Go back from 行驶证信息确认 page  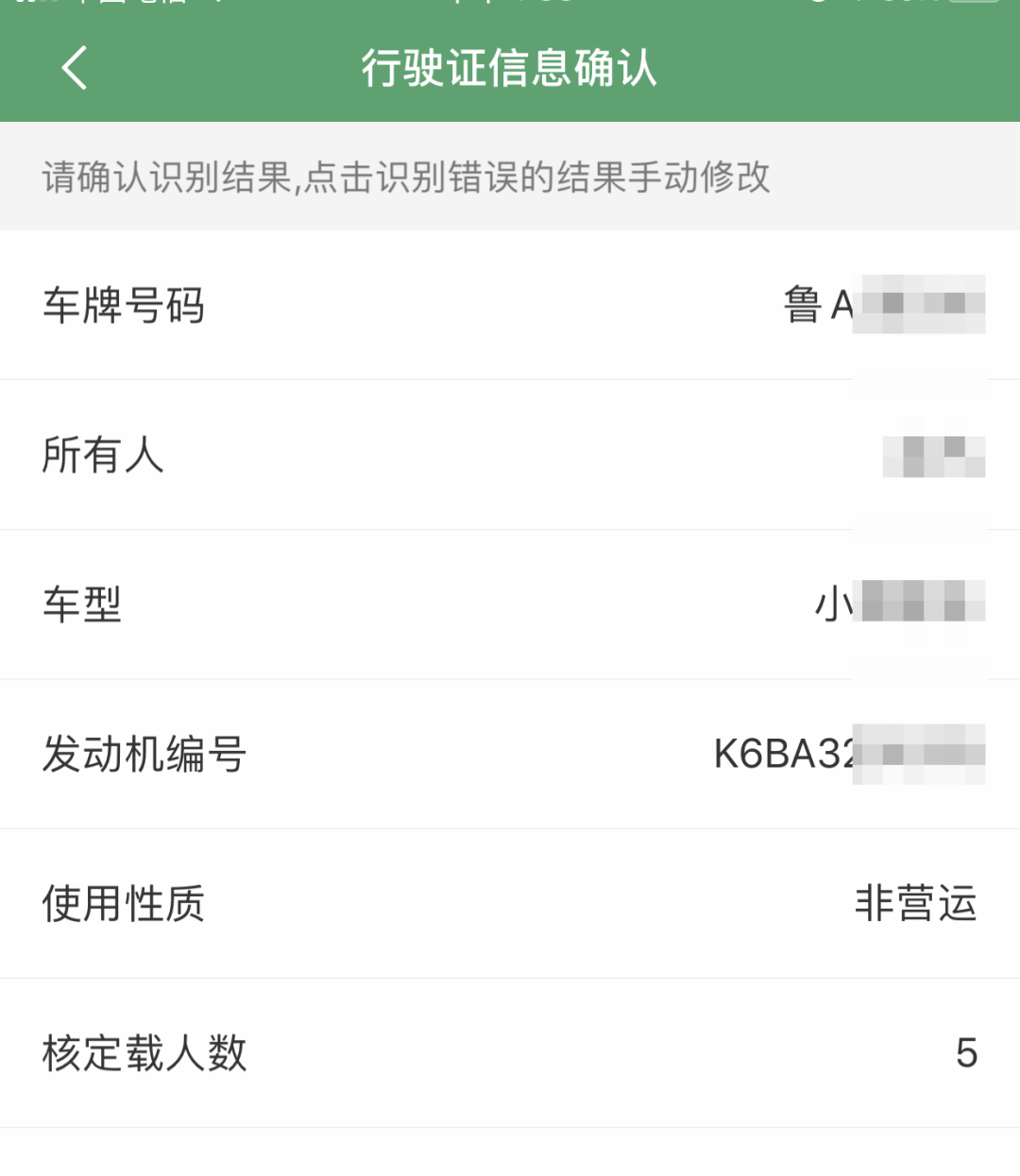point(74,68)
